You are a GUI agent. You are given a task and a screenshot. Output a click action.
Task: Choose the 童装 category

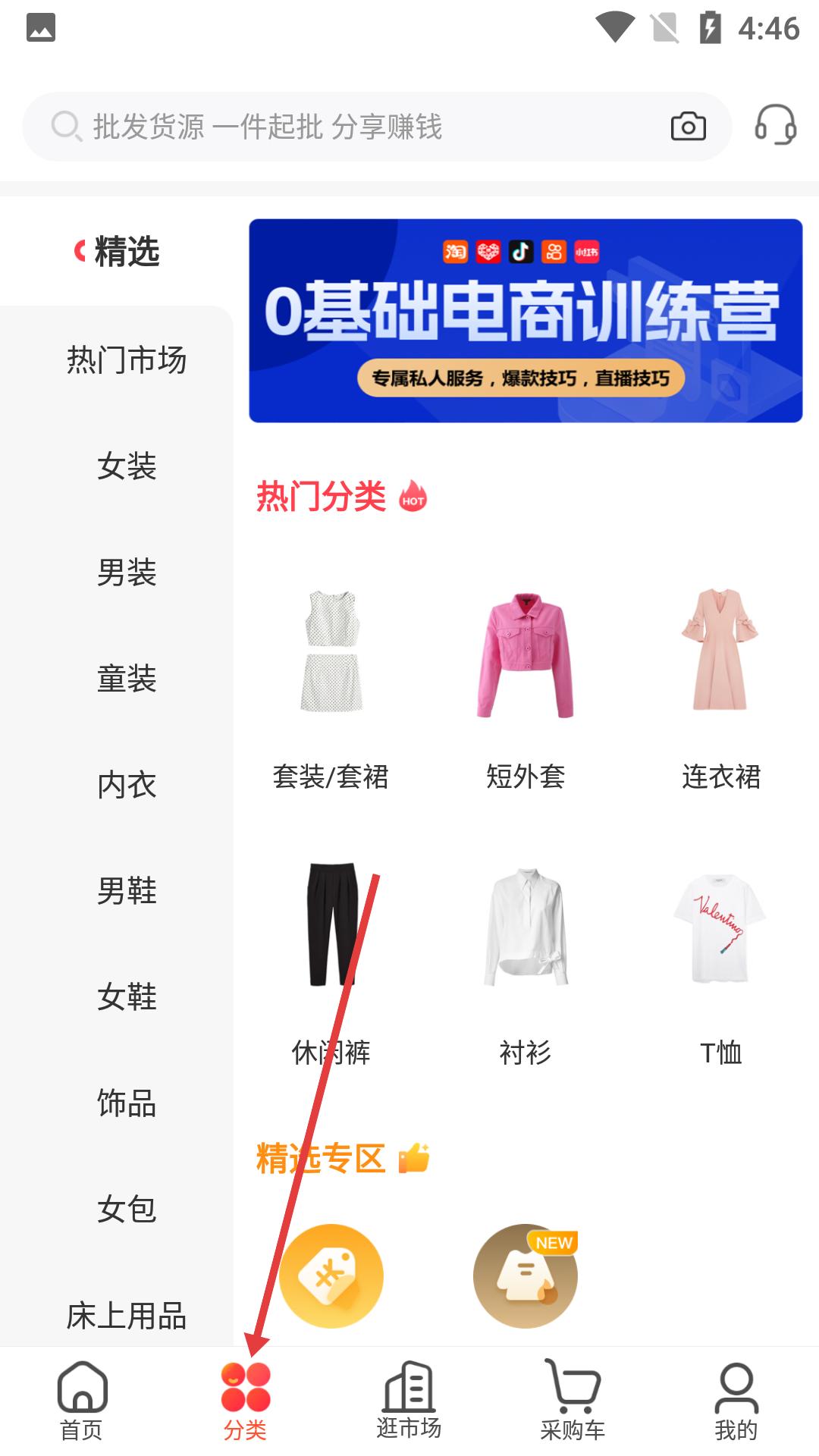(127, 678)
